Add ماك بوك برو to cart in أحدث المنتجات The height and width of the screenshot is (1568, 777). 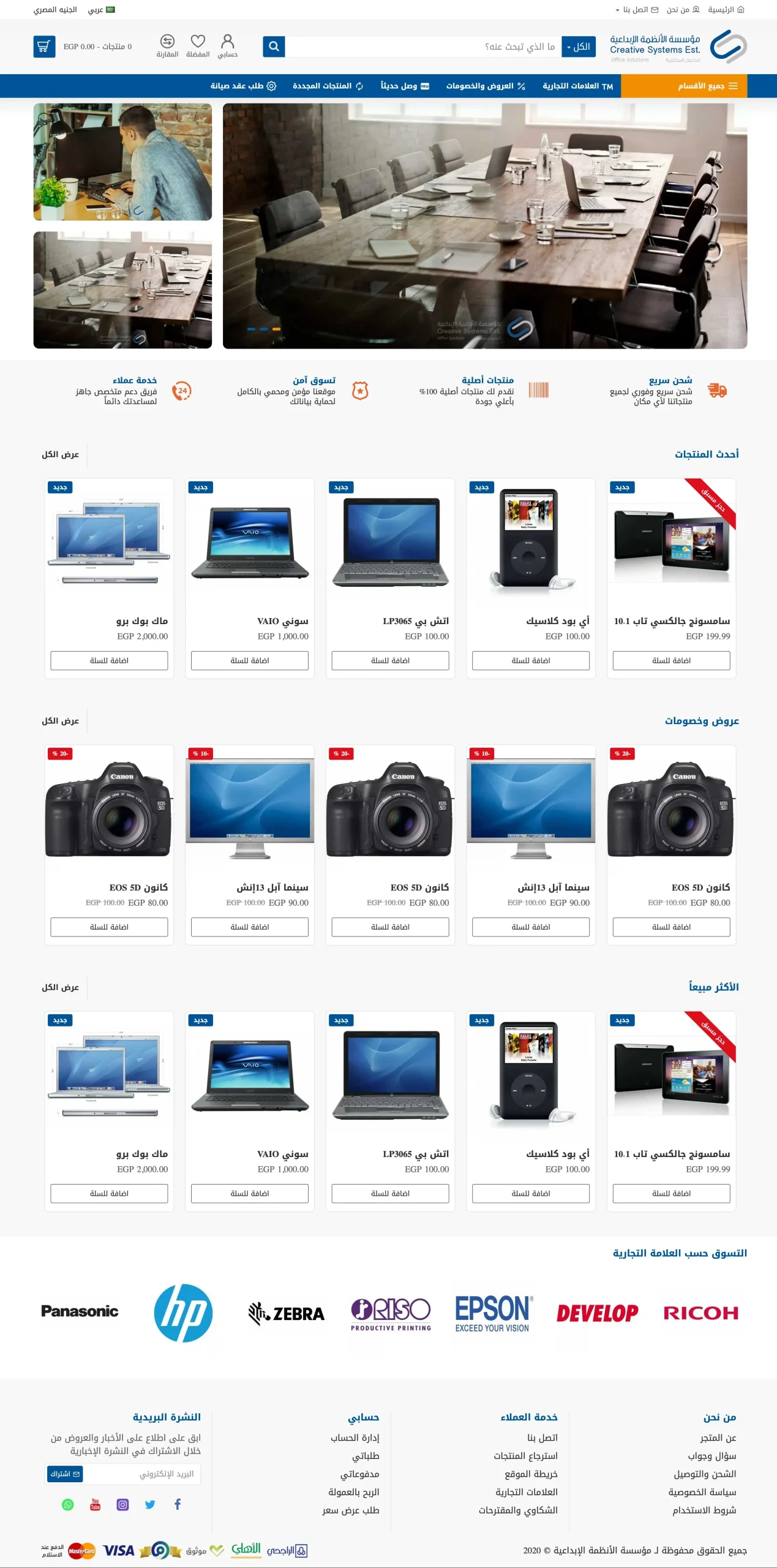[109, 660]
